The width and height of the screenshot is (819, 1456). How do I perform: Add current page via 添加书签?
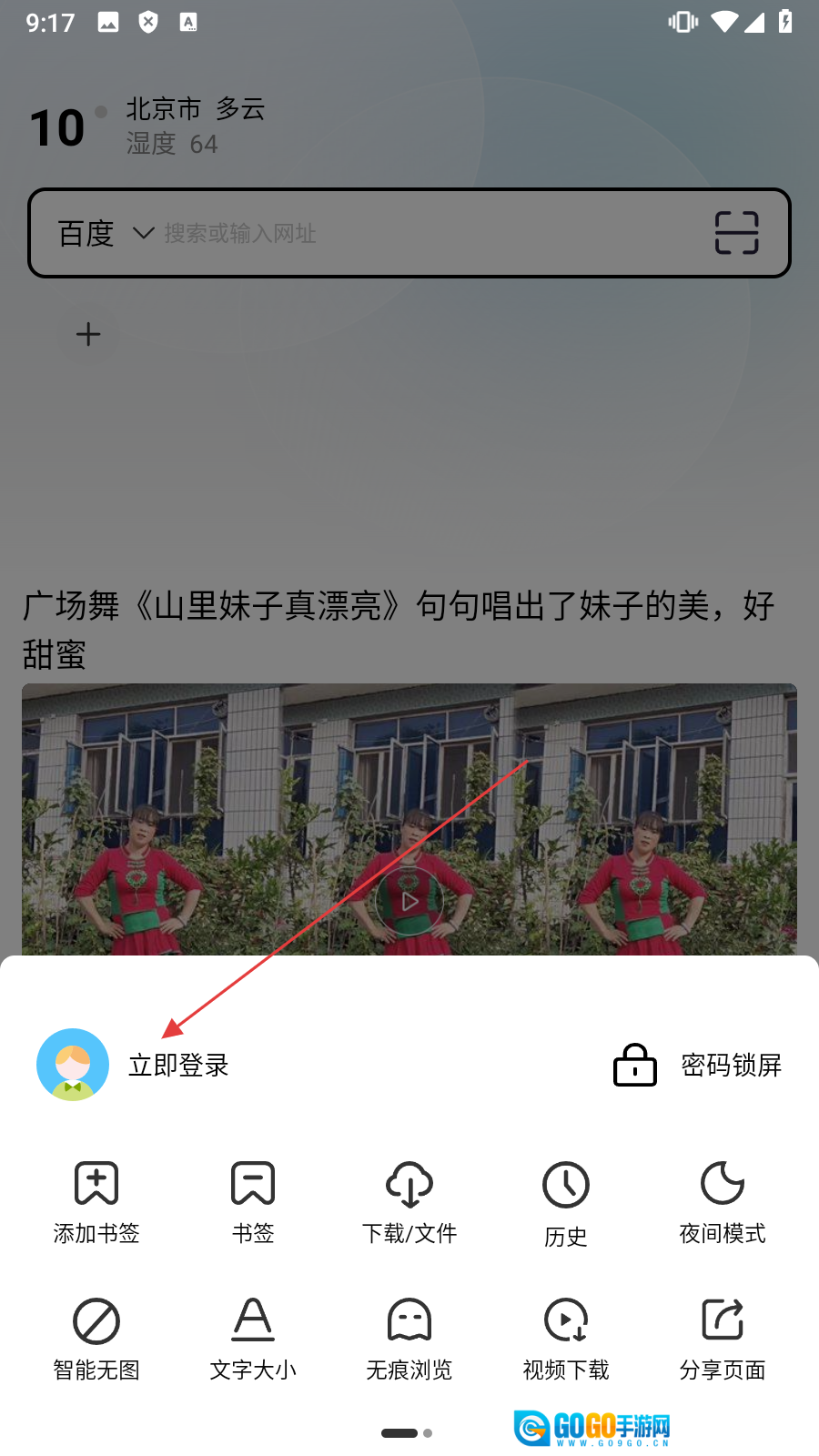pos(96,1202)
